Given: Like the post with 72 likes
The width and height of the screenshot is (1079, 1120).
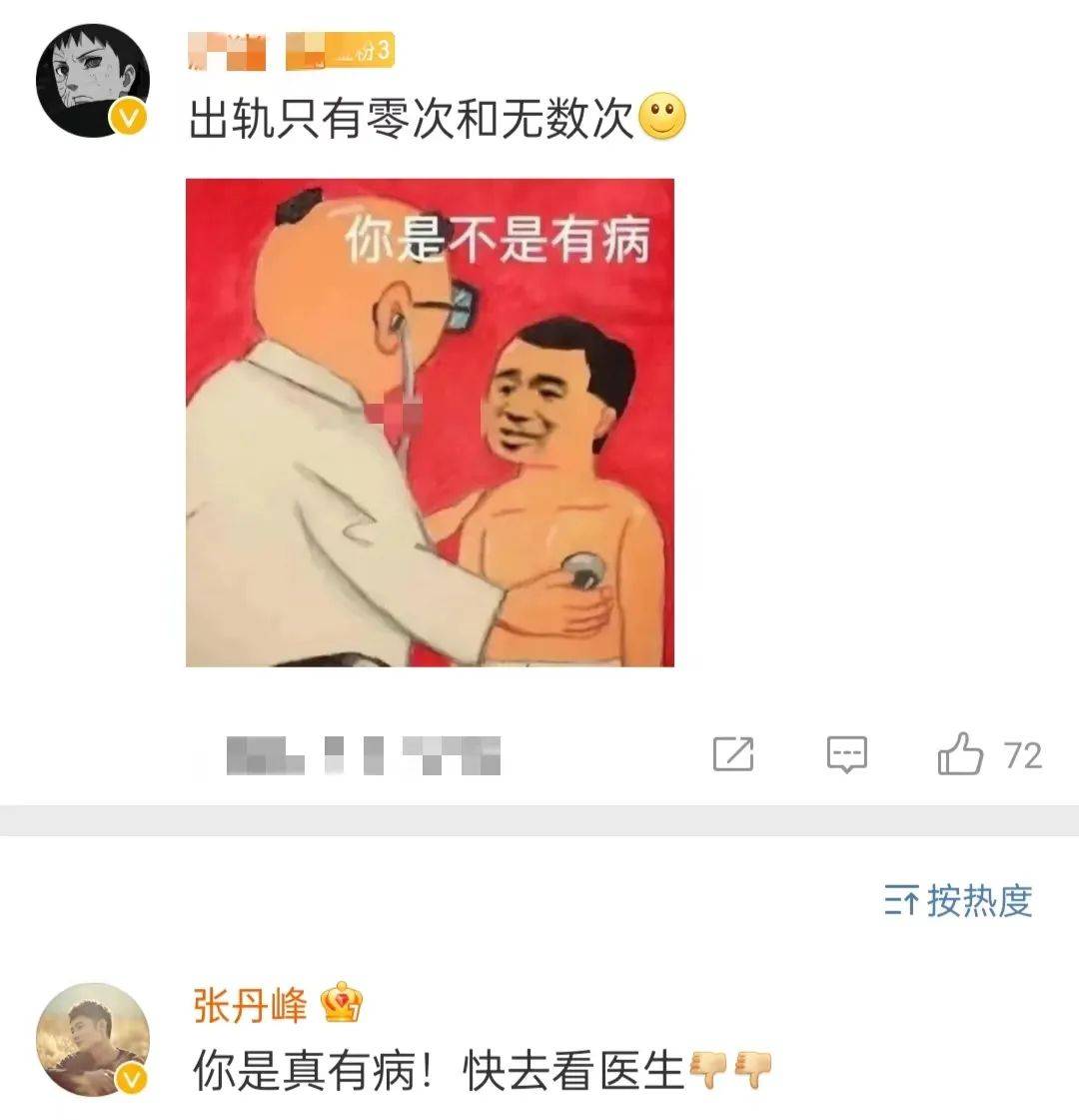Looking at the screenshot, I should 961,754.
